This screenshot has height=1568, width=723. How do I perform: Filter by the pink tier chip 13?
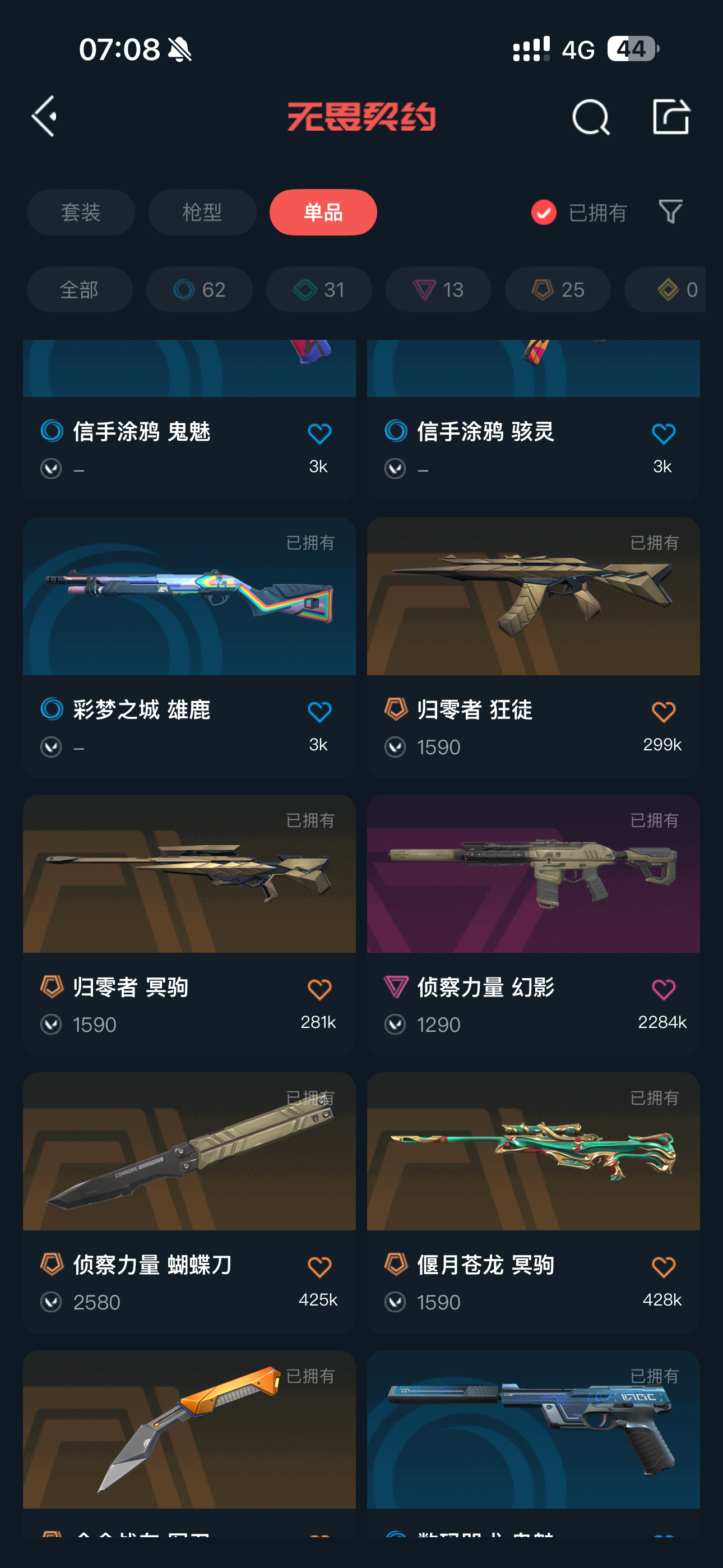(438, 290)
